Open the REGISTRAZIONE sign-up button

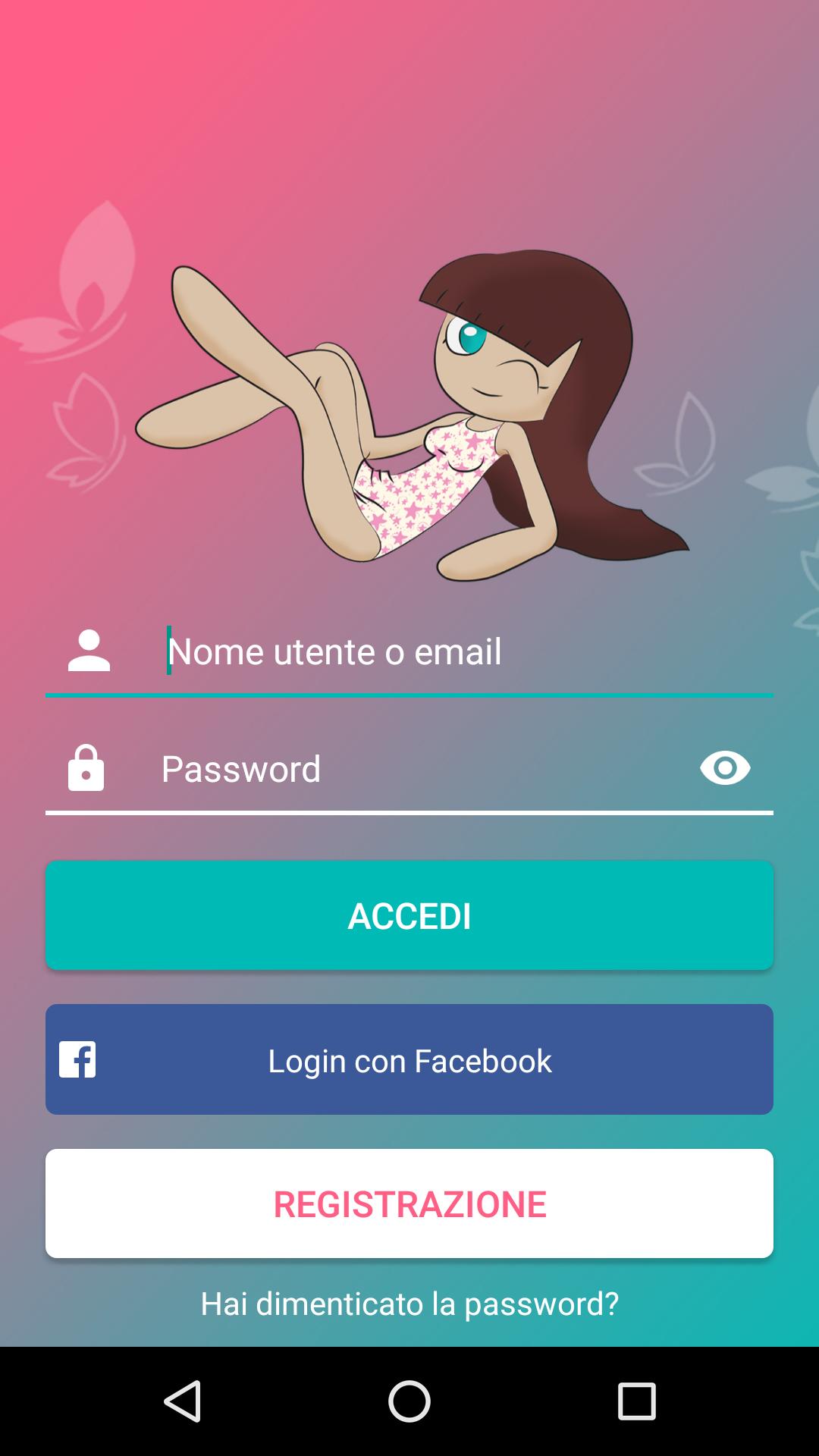point(409,1203)
